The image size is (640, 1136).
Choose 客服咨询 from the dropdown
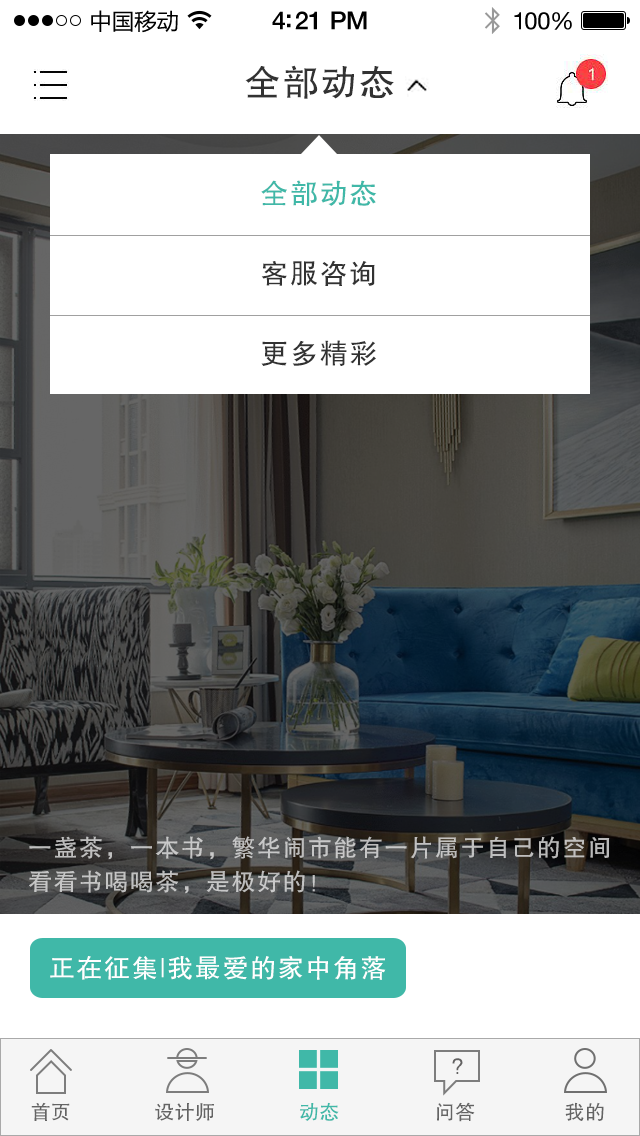point(320,275)
